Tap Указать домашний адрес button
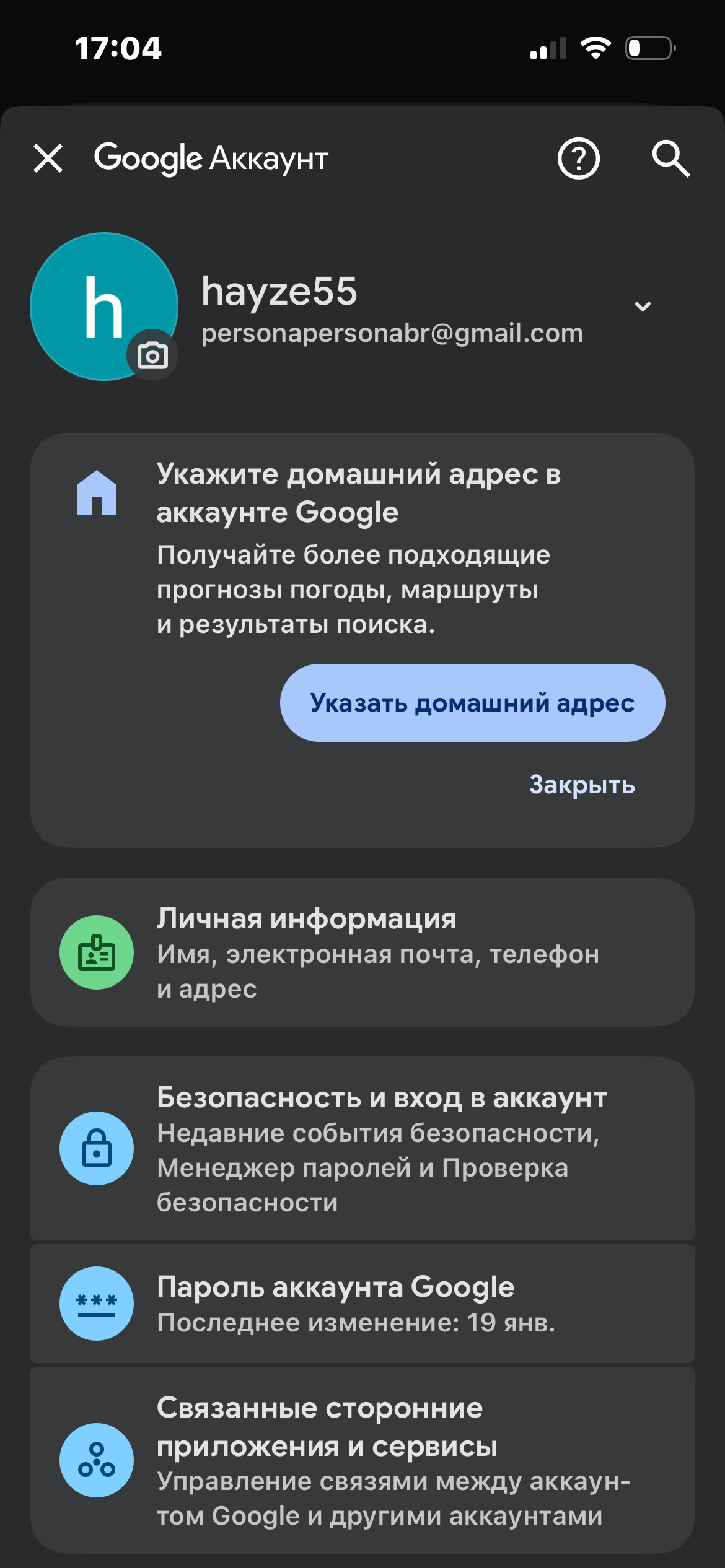 click(x=472, y=703)
